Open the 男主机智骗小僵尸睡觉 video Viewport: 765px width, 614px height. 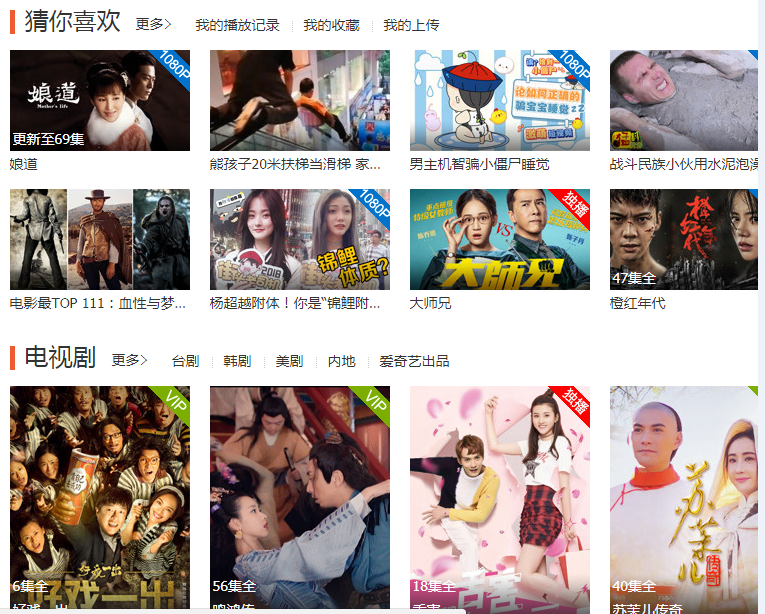500,101
